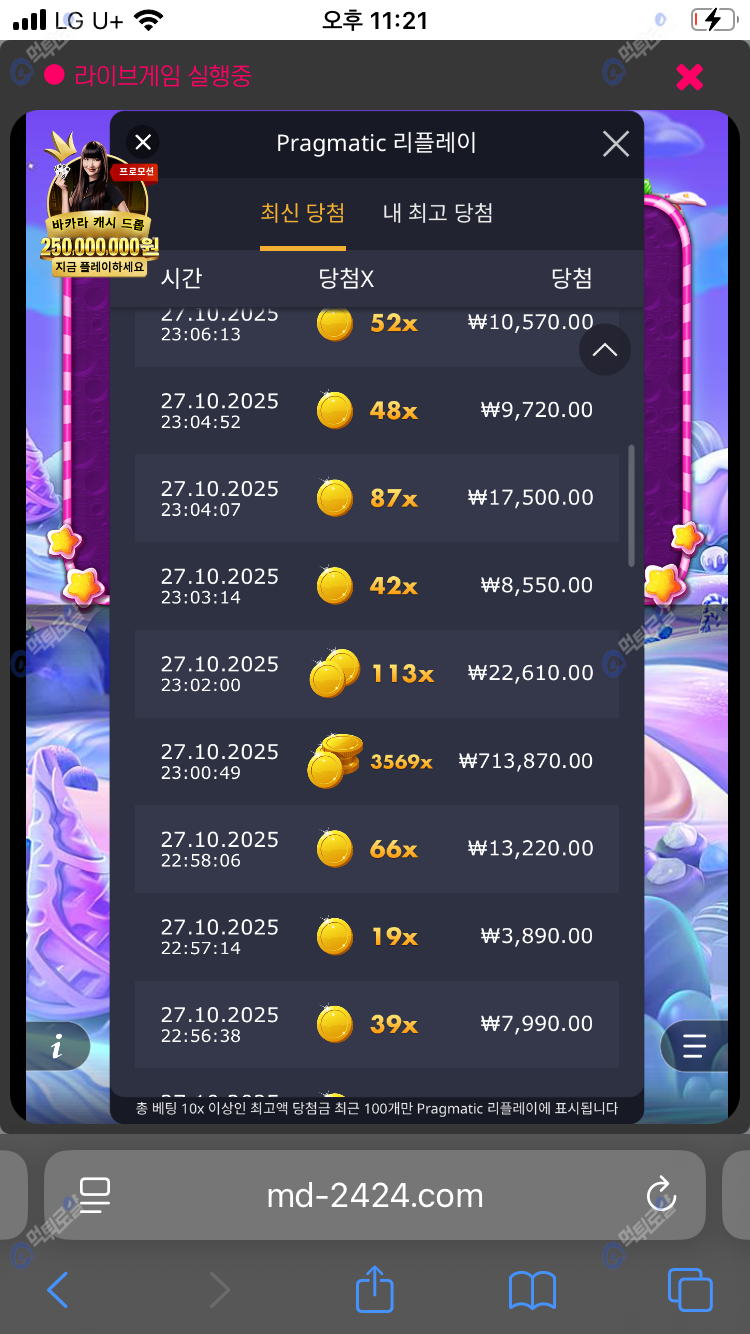750x1334 pixels.
Task: Open the 3569x win replay from 23:00:49
Action: click(x=376, y=761)
